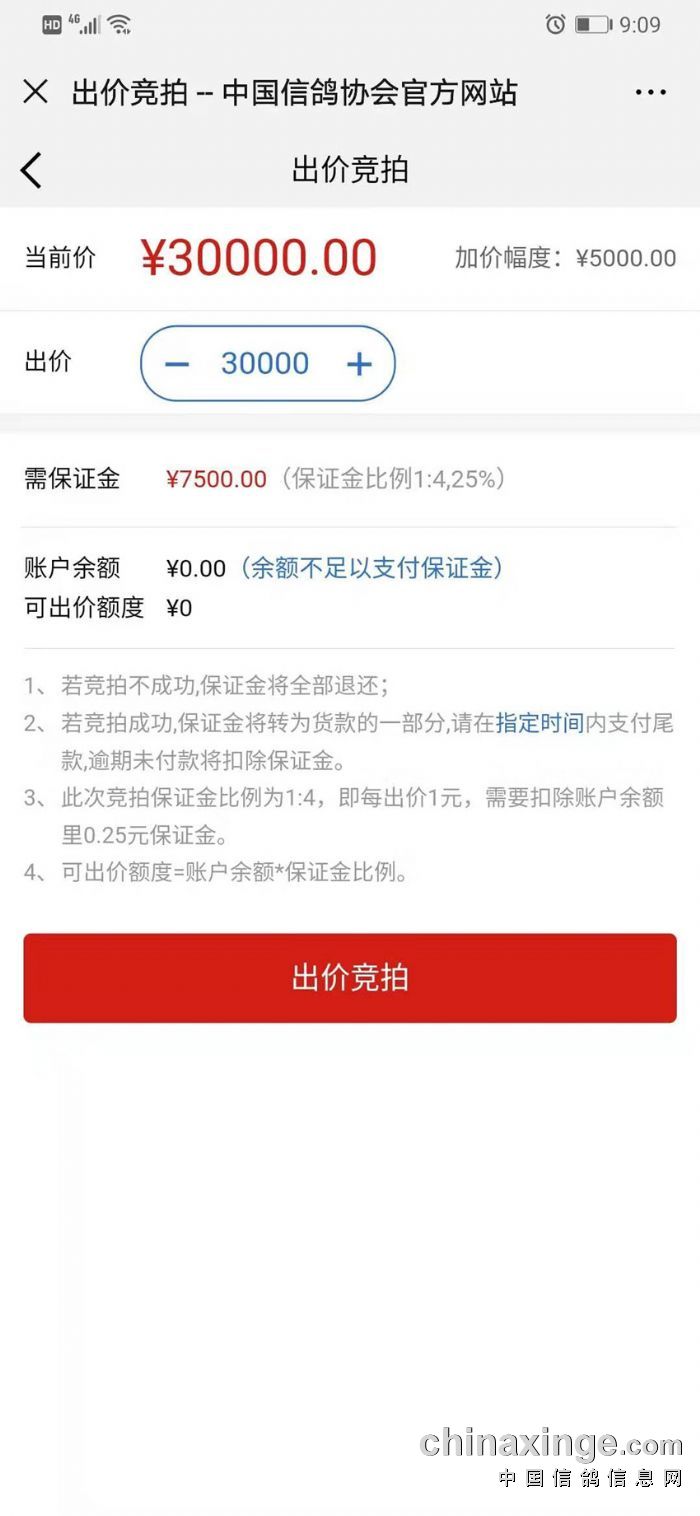This screenshot has height=1516, width=700.
Task: Open the 指定时间 link in the rules
Action: pos(540,723)
